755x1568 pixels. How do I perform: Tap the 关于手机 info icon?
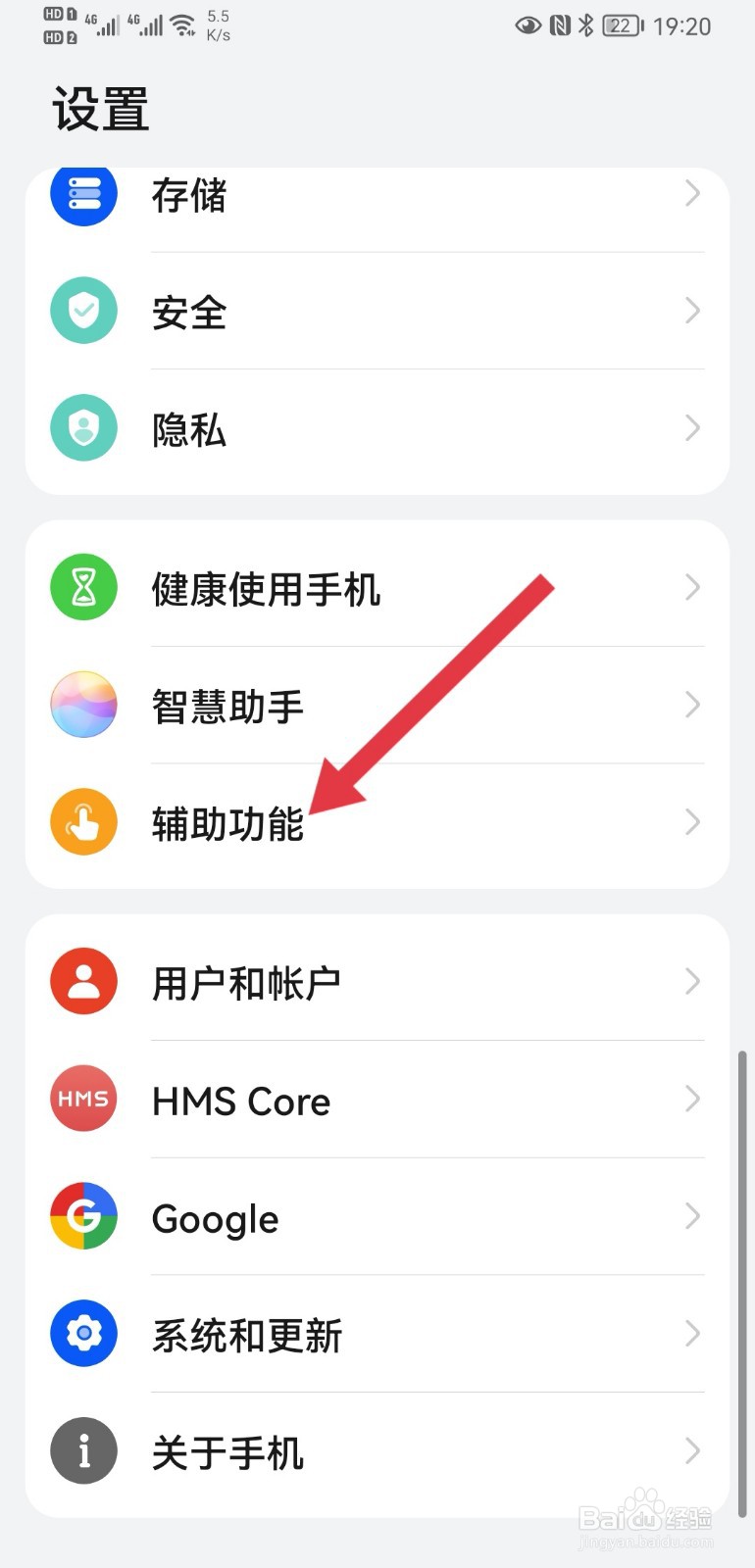pyautogui.click(x=83, y=1450)
